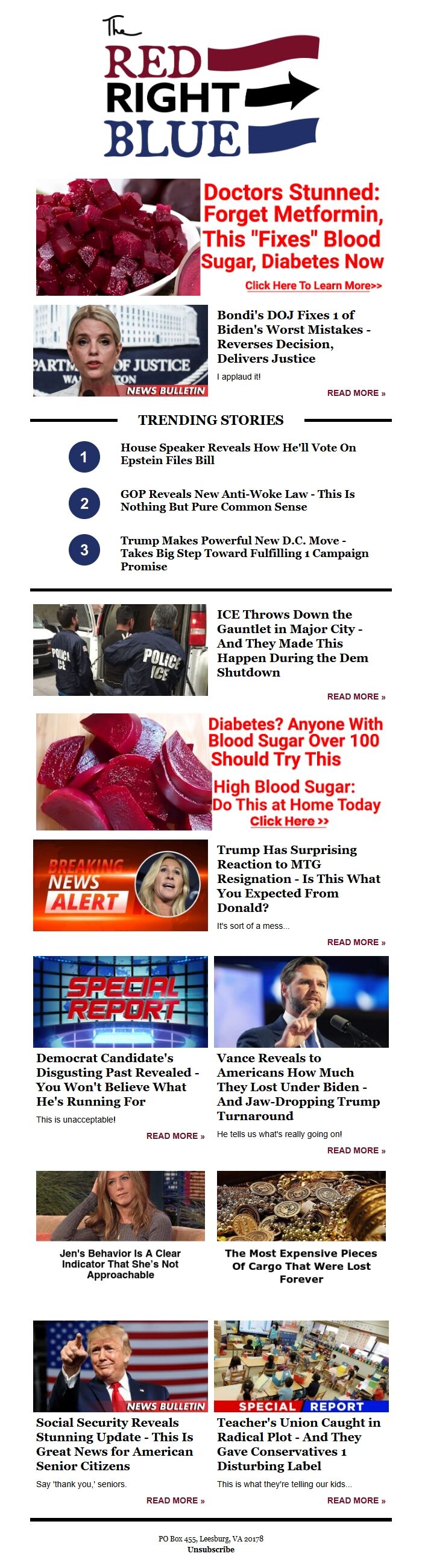Read more on ICE Throws Down the Gauntlet
The image size is (422, 1568).
tap(356, 696)
